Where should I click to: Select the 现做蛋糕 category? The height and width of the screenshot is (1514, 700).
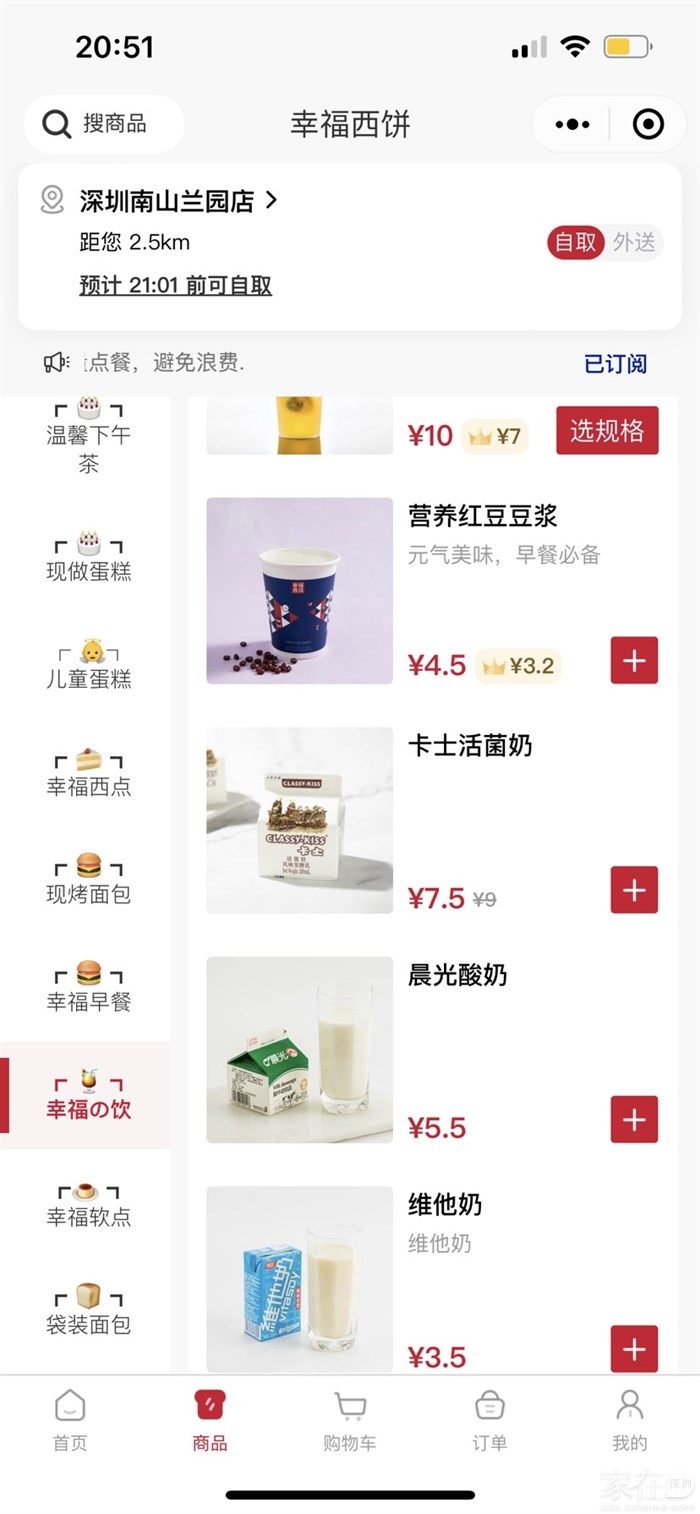89,557
